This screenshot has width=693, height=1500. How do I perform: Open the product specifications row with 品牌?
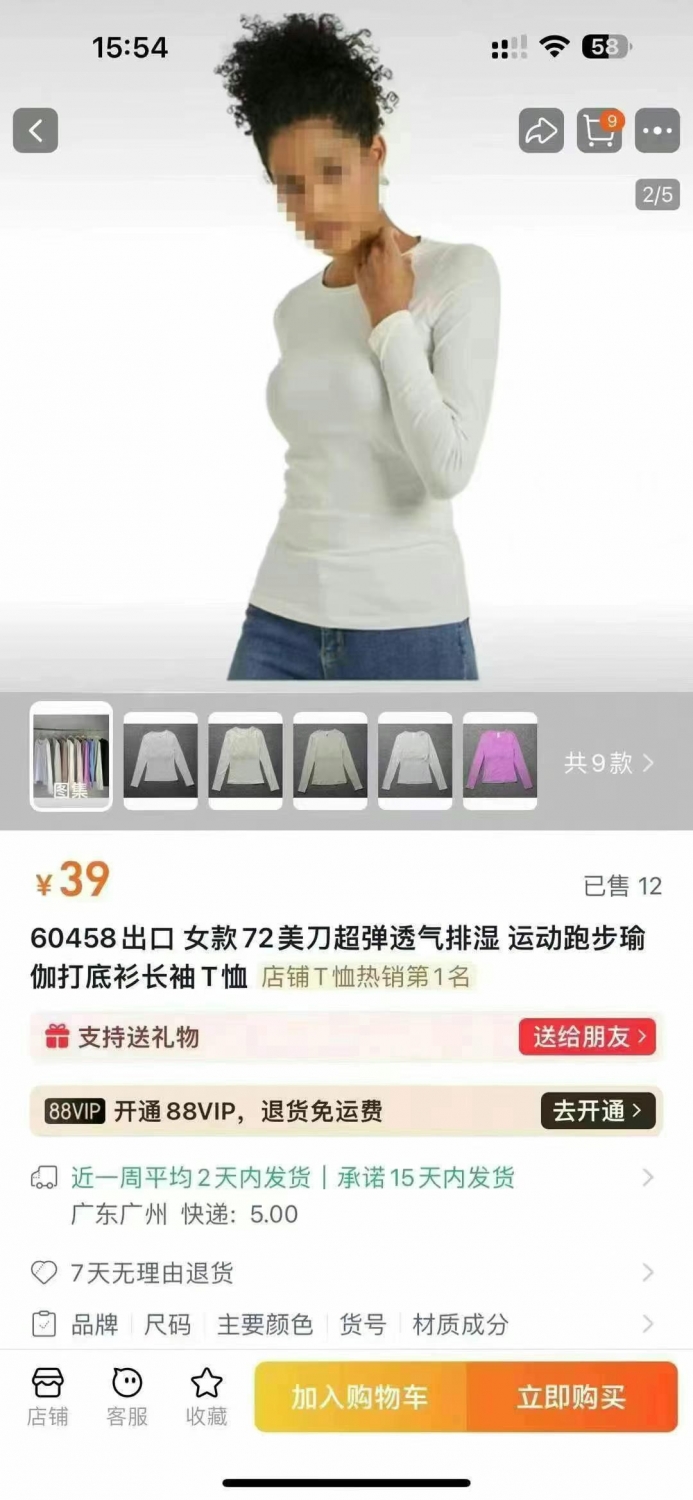click(346, 1325)
